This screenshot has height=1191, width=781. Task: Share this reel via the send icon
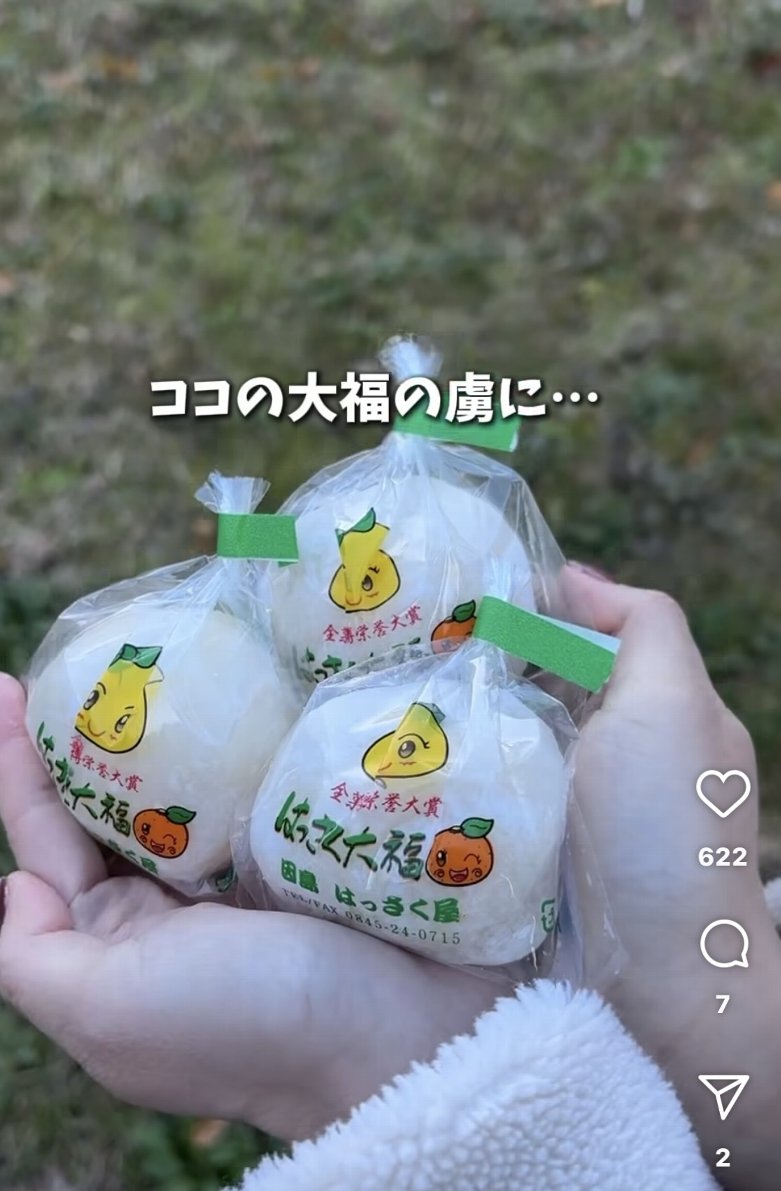[x=723, y=1096]
